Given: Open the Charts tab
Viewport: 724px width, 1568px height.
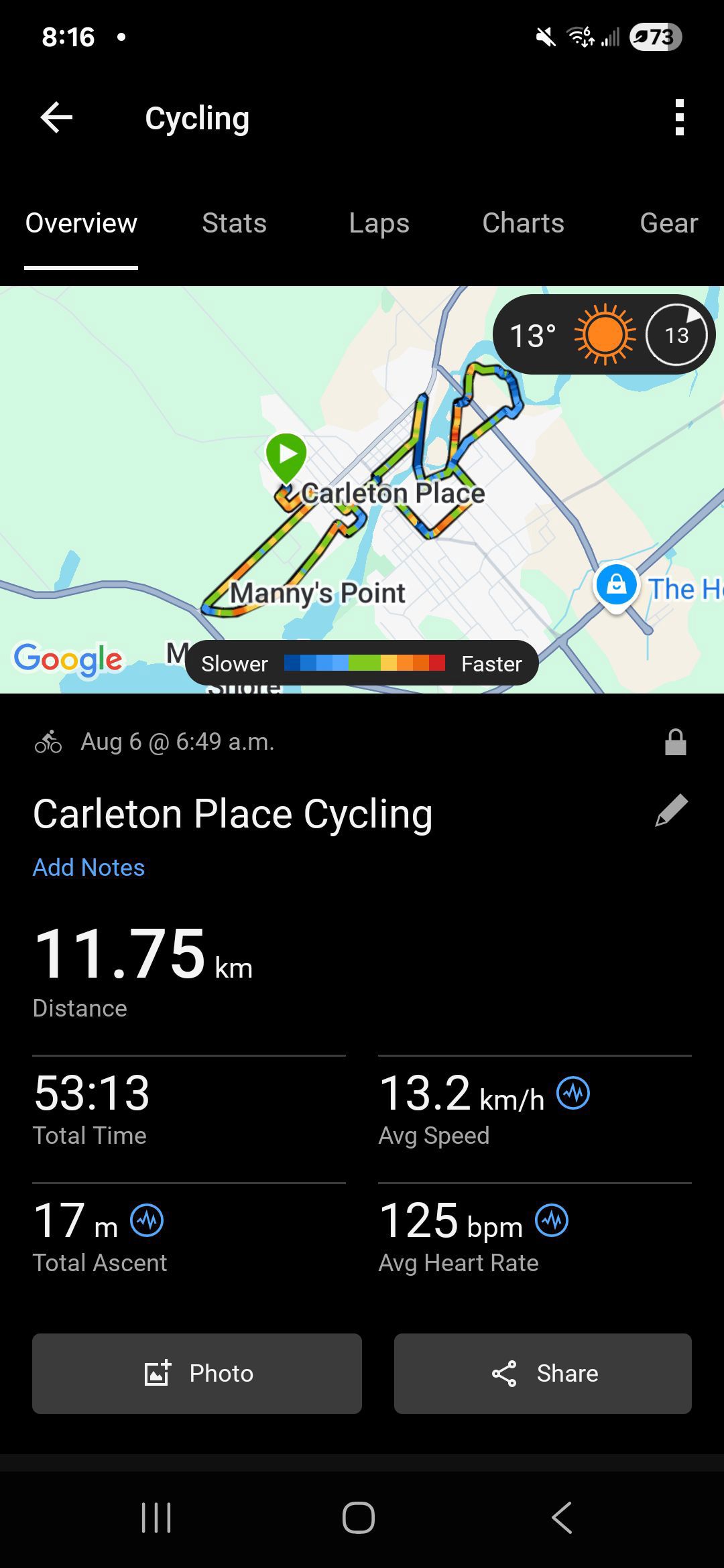Looking at the screenshot, I should 523,223.
